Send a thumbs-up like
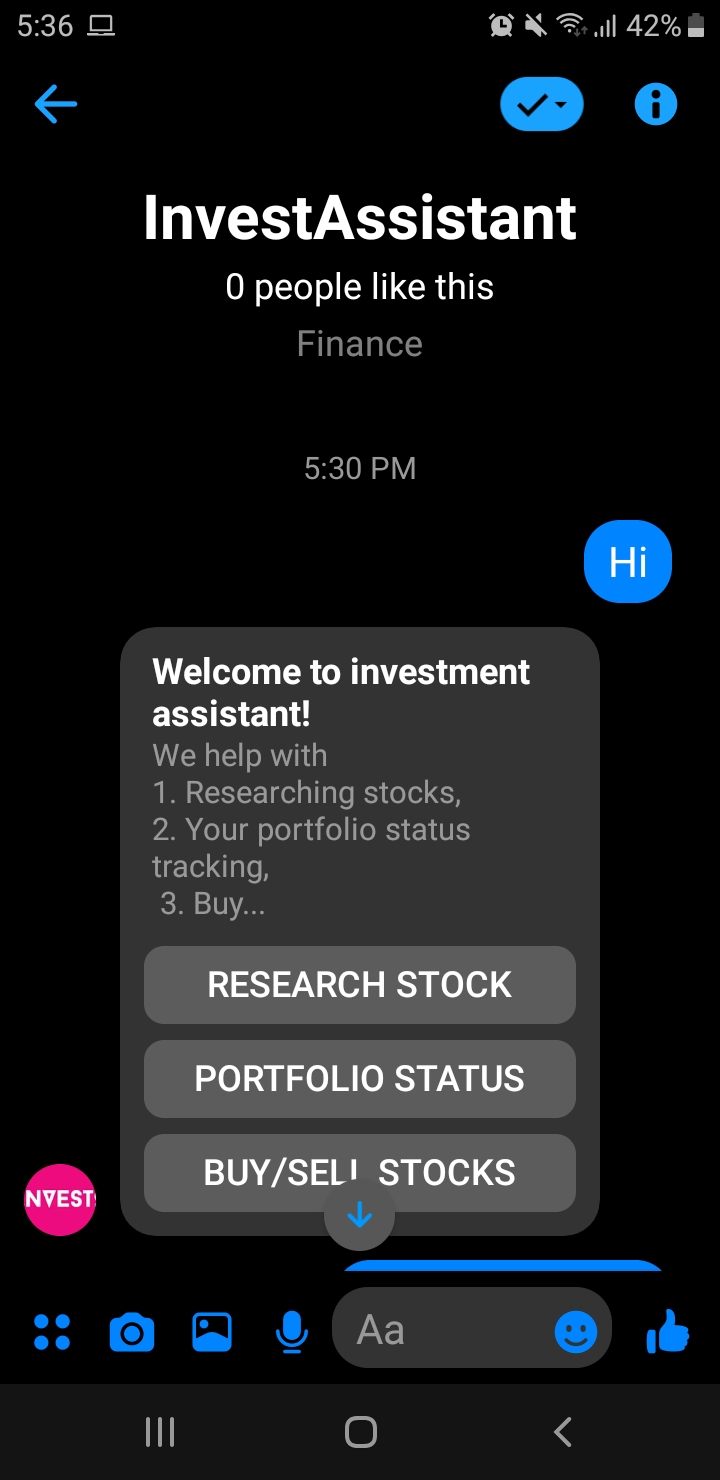 pos(668,1330)
